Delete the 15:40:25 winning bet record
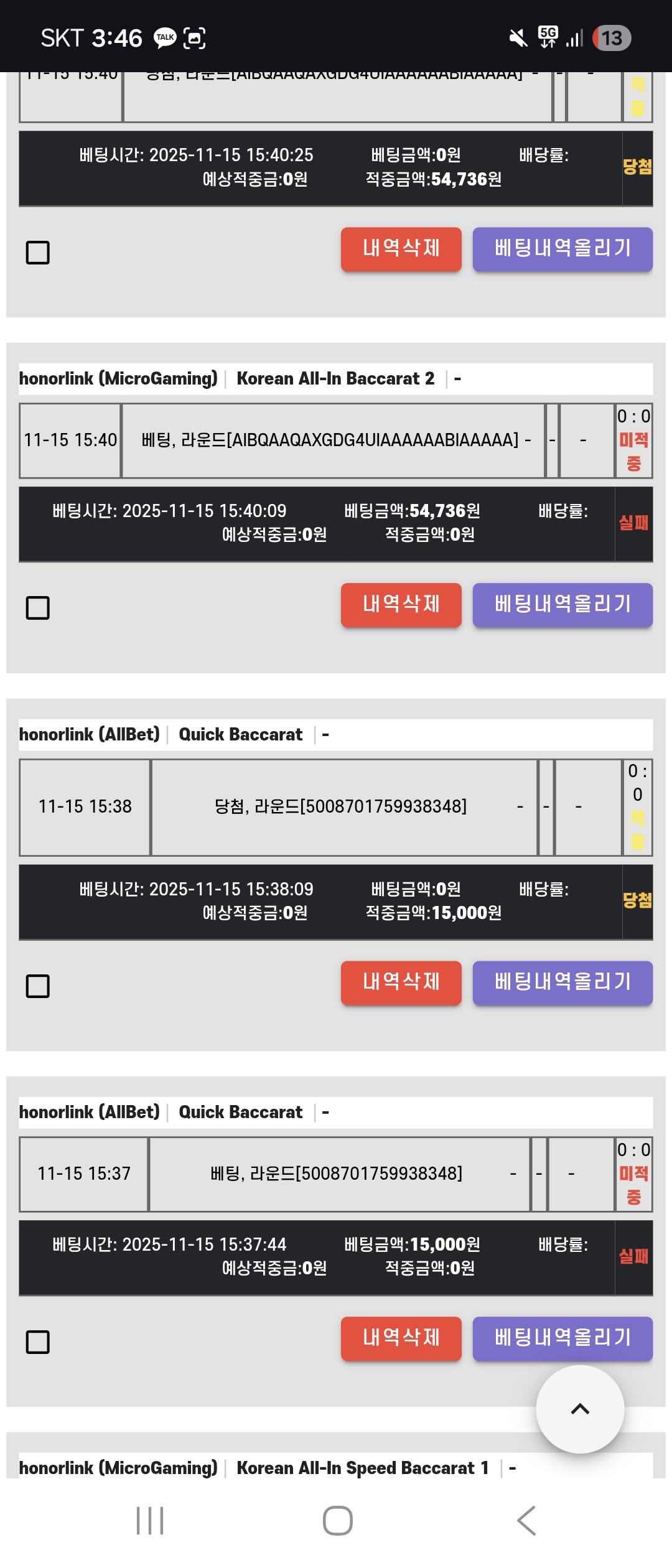672x1568 pixels. click(x=401, y=249)
